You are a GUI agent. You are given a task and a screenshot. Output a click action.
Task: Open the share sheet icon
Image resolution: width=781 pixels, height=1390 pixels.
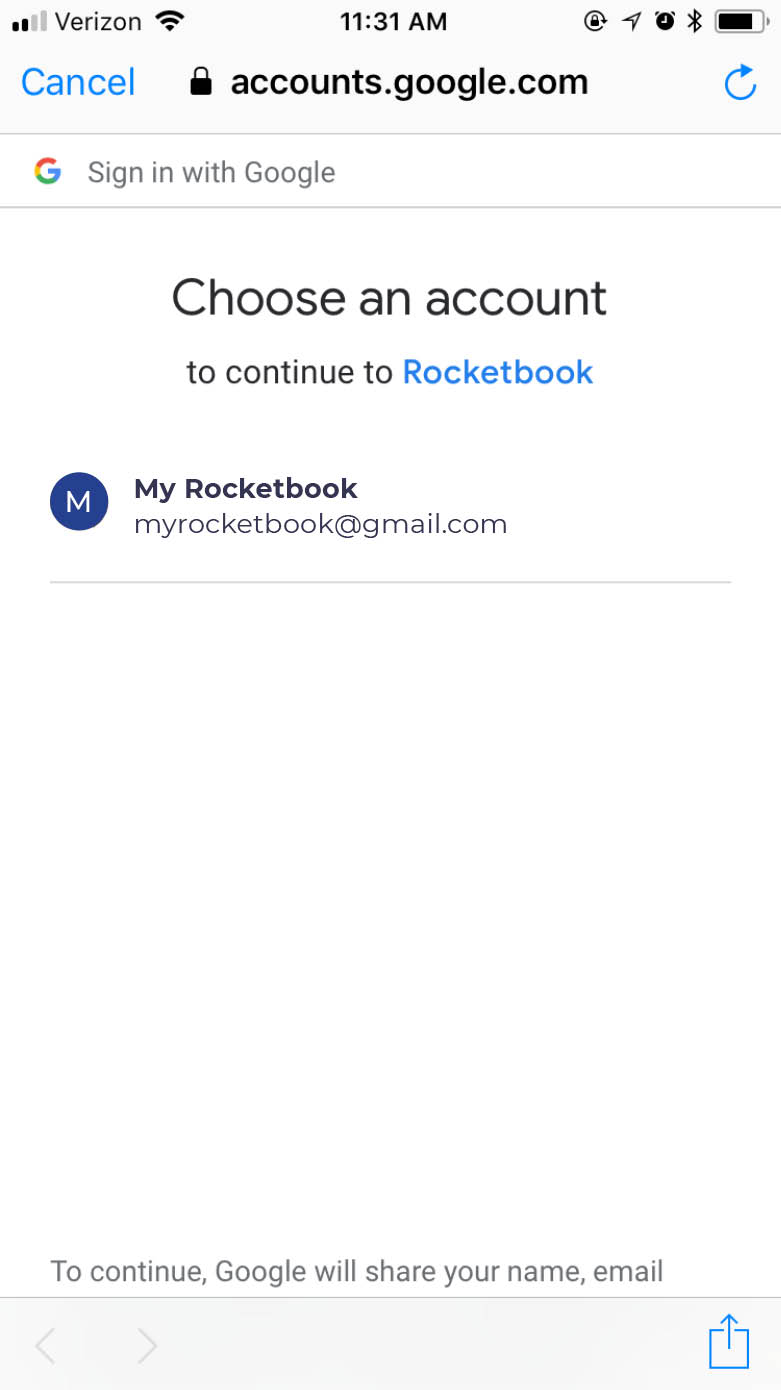pos(729,1342)
